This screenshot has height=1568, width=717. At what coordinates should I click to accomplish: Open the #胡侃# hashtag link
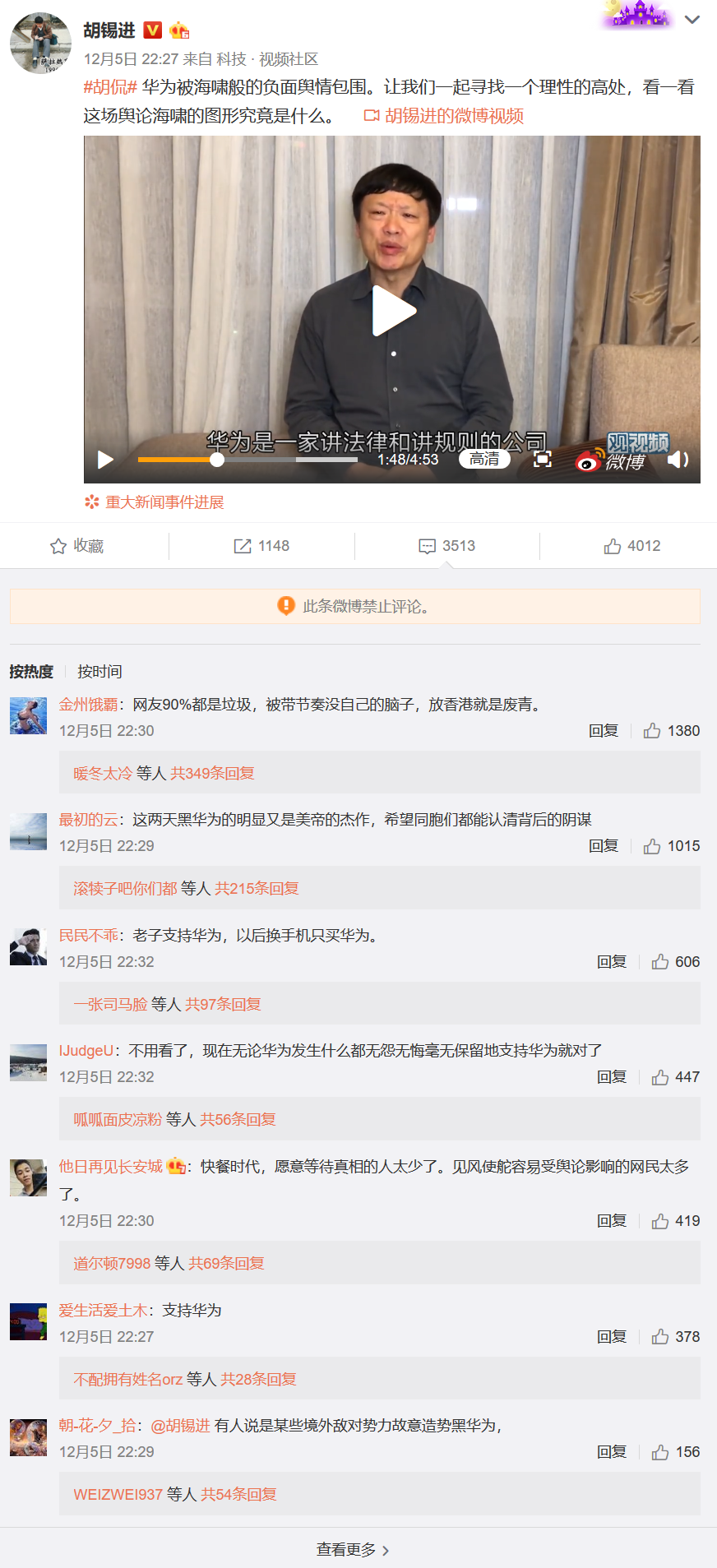pyautogui.click(x=110, y=87)
